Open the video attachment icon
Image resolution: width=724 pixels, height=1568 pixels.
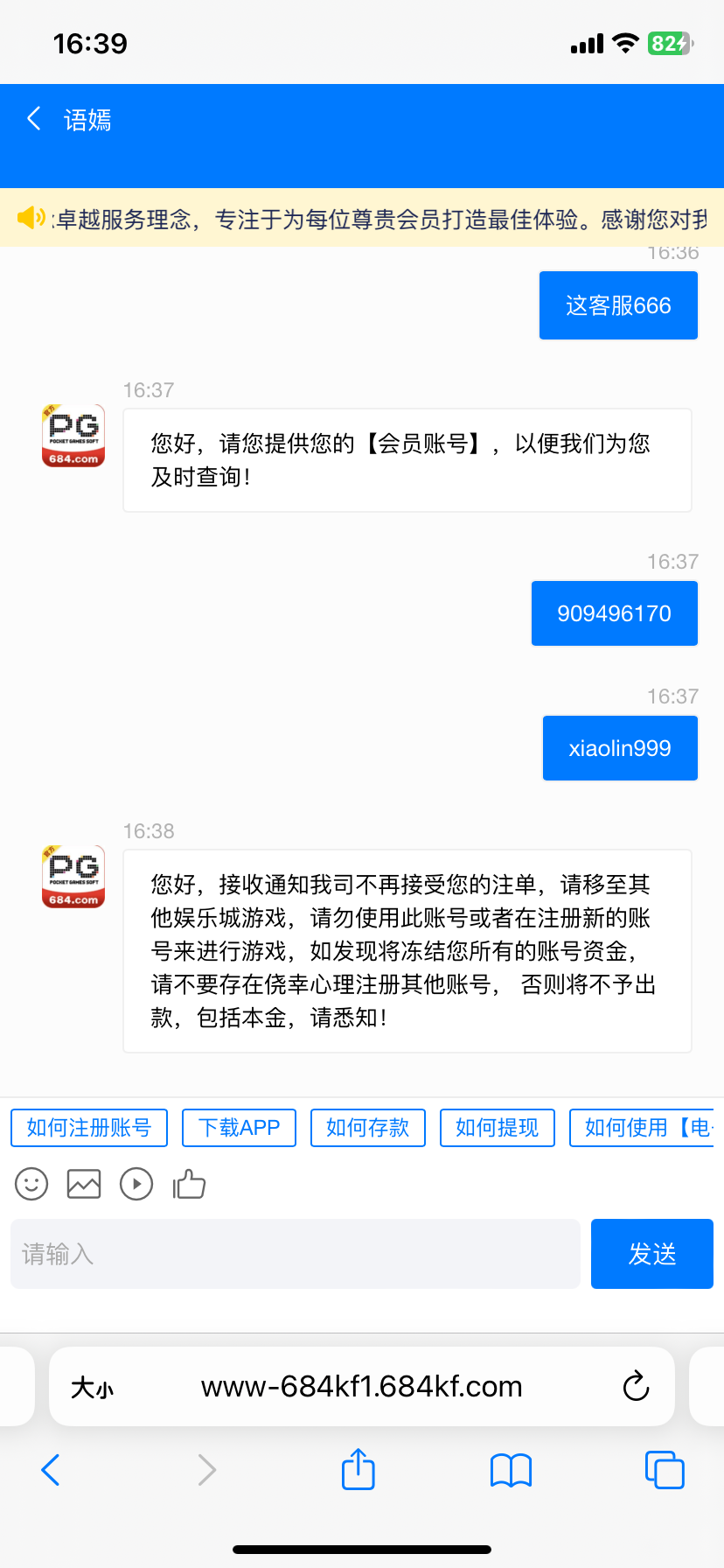click(x=136, y=1185)
